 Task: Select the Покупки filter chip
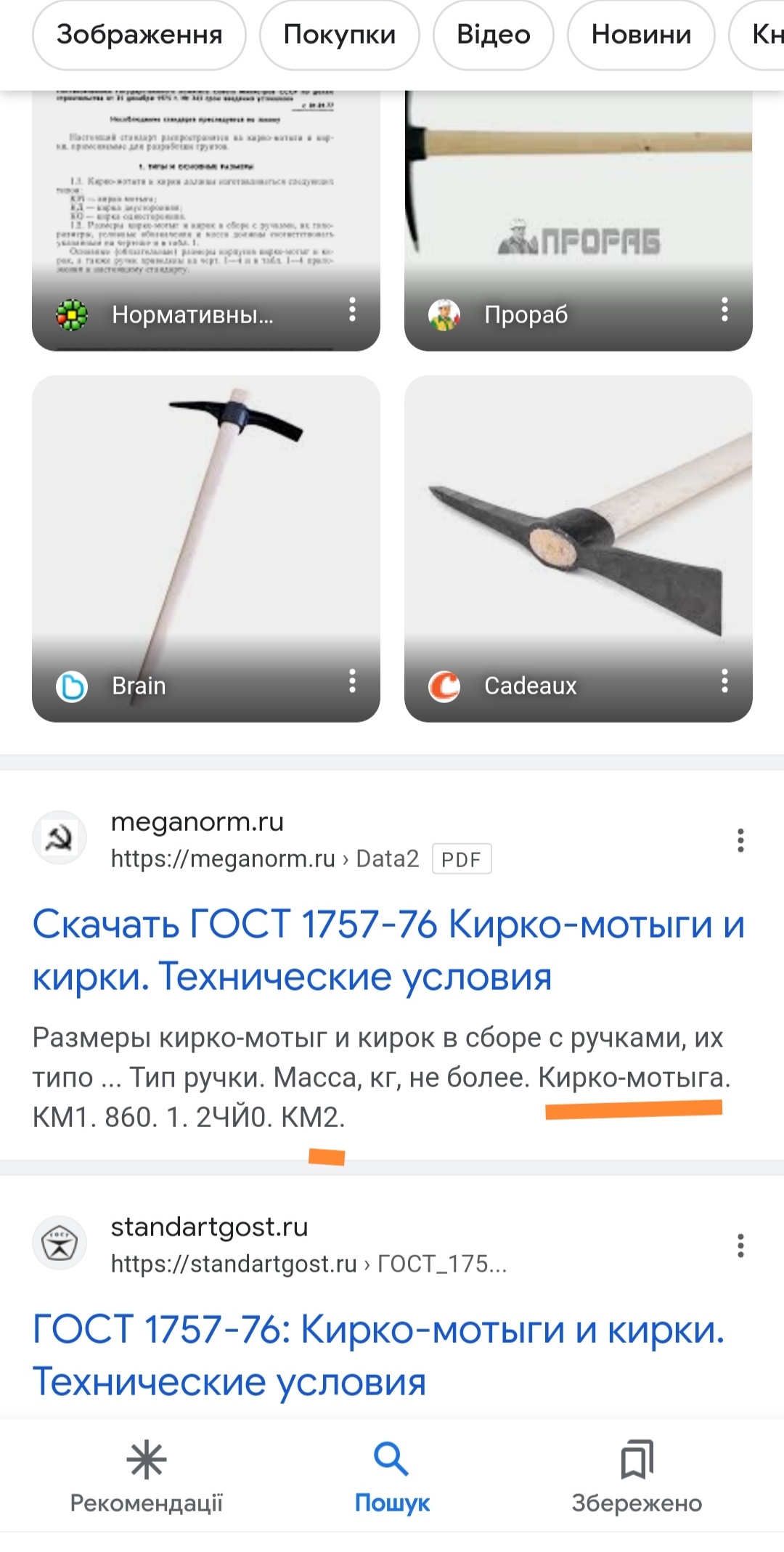340,35
